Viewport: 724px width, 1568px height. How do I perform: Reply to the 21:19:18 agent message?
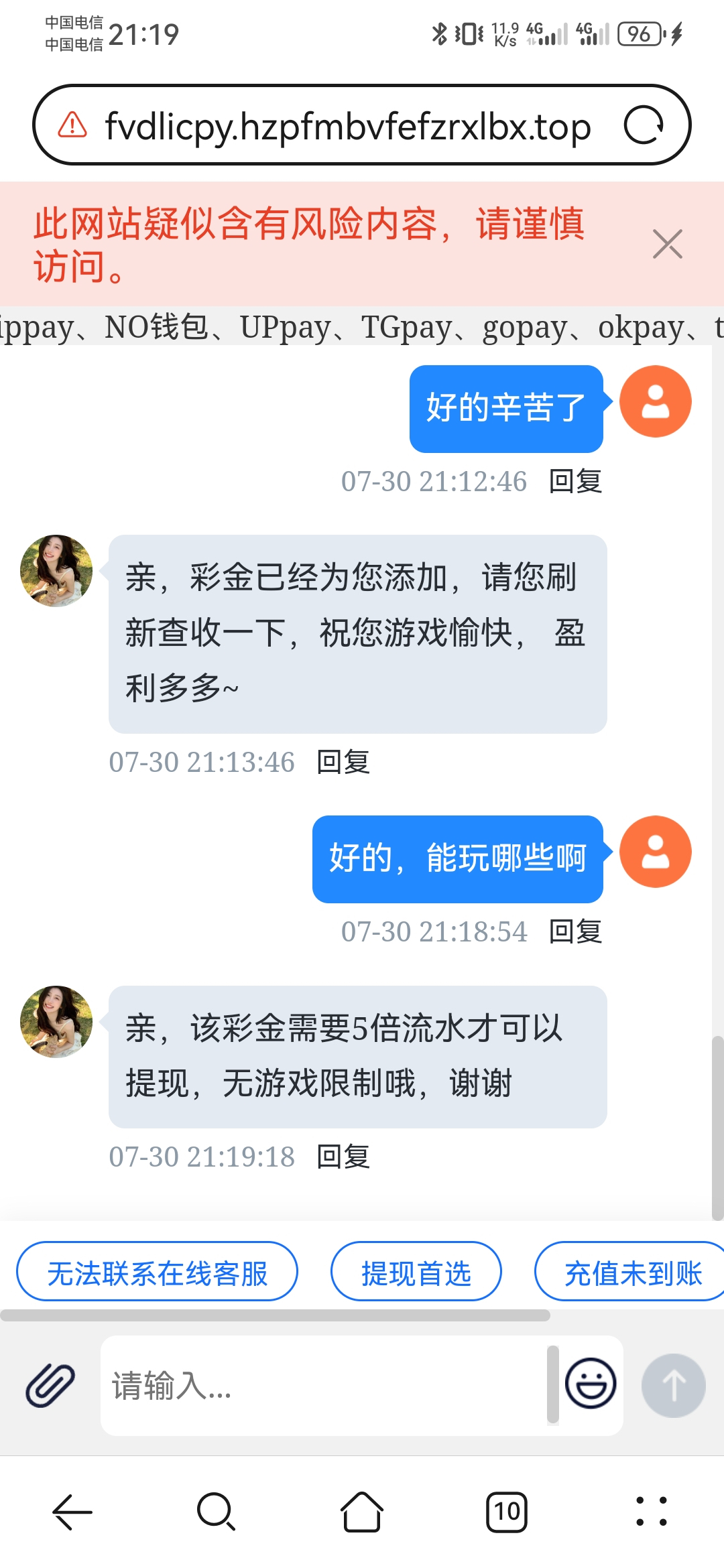343,1157
